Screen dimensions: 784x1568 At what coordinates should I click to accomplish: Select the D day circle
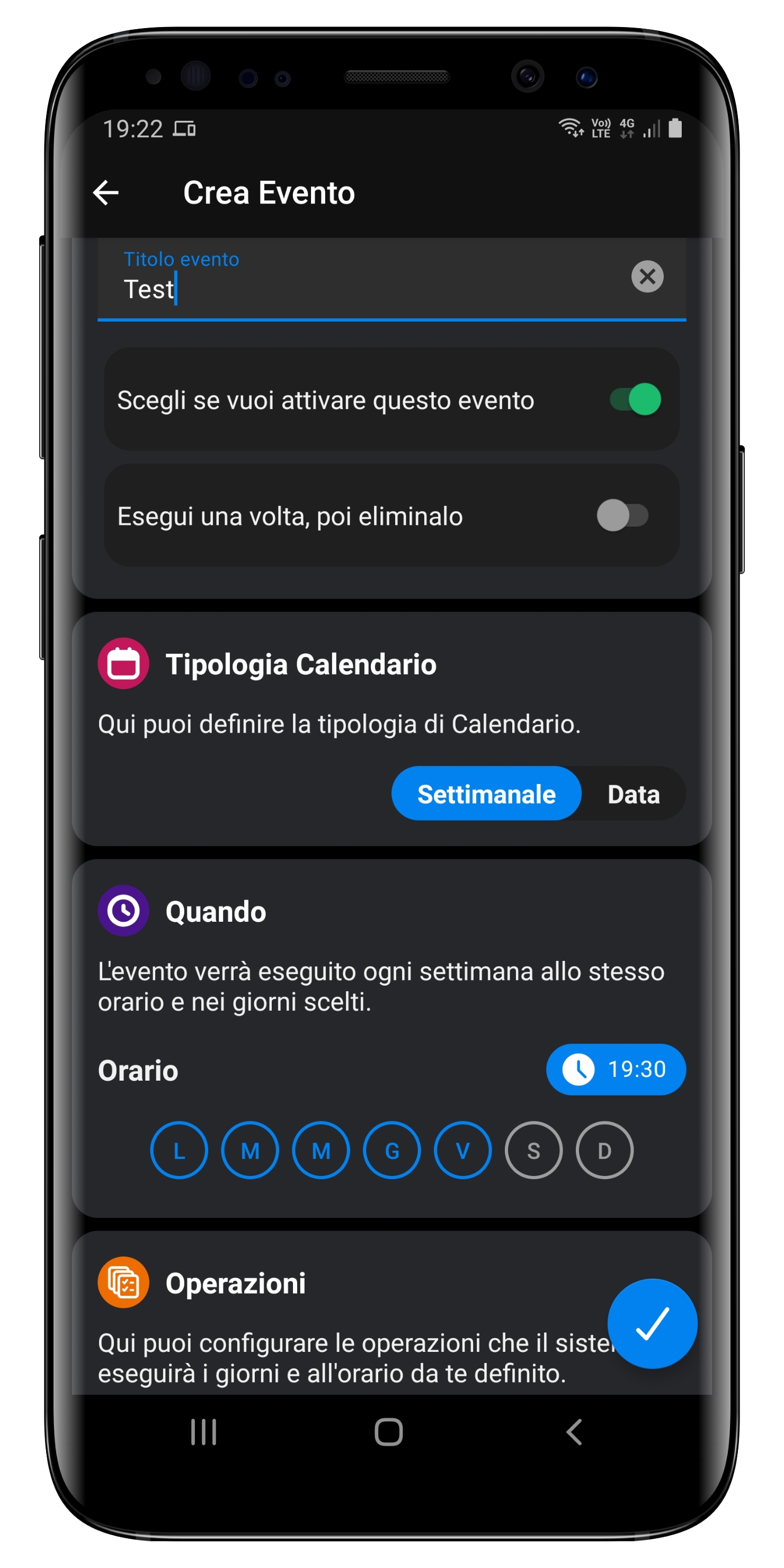(x=604, y=1150)
